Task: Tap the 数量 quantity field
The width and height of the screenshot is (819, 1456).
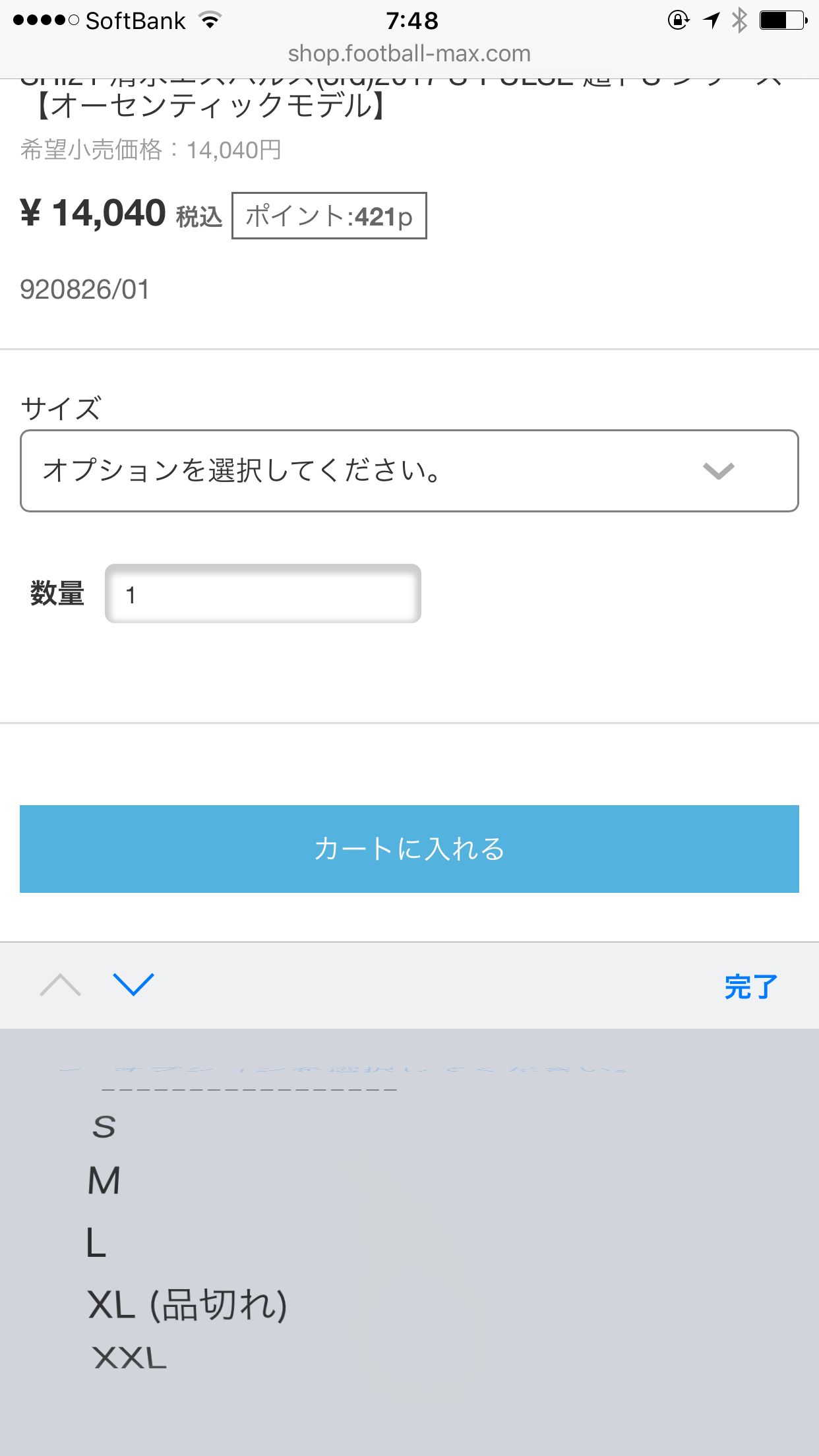Action: (262, 593)
